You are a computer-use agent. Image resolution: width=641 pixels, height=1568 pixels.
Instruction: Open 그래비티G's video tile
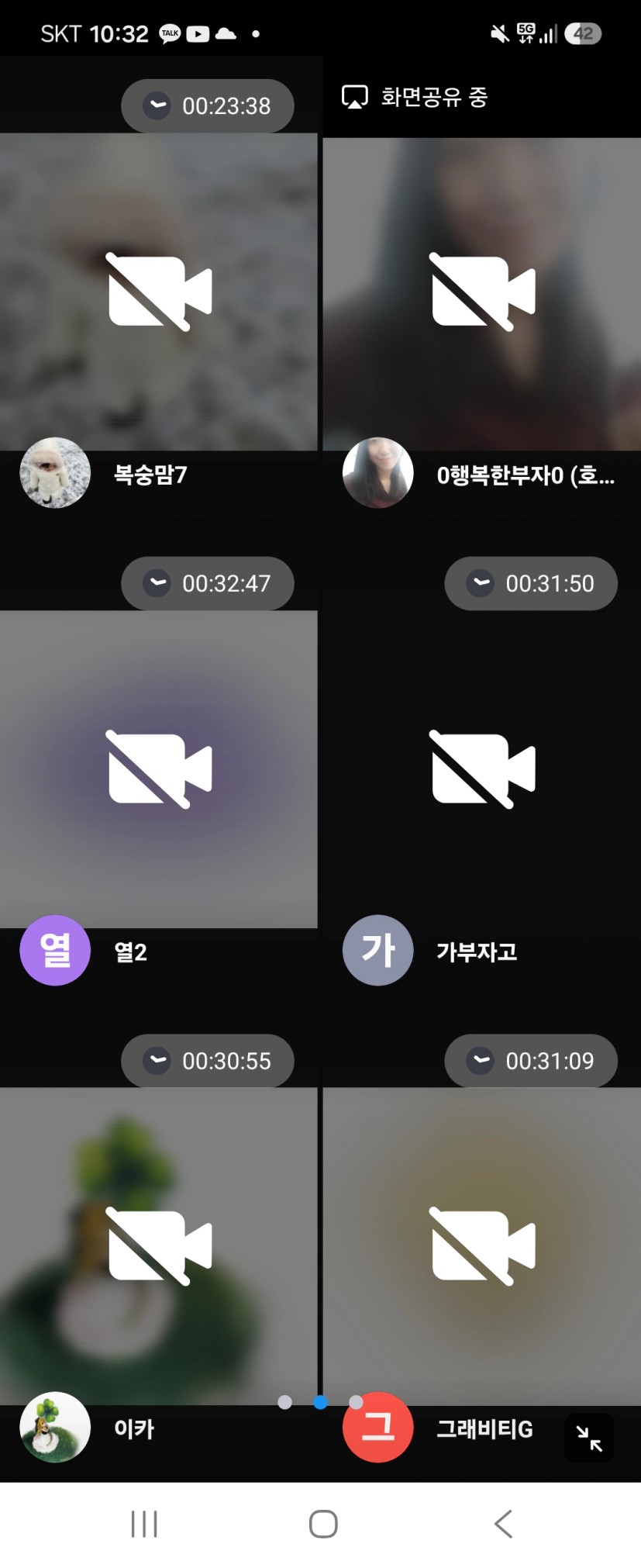pos(482,1246)
